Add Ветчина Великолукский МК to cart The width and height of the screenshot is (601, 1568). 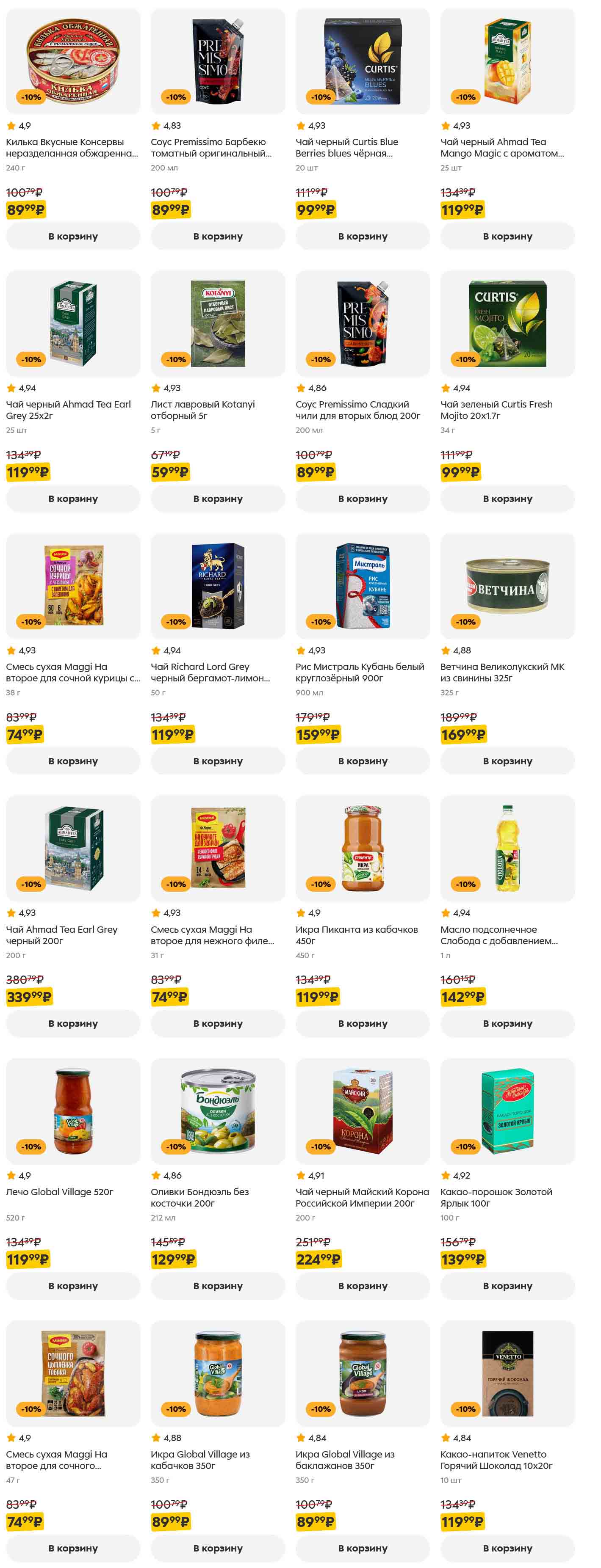pyautogui.click(x=507, y=761)
